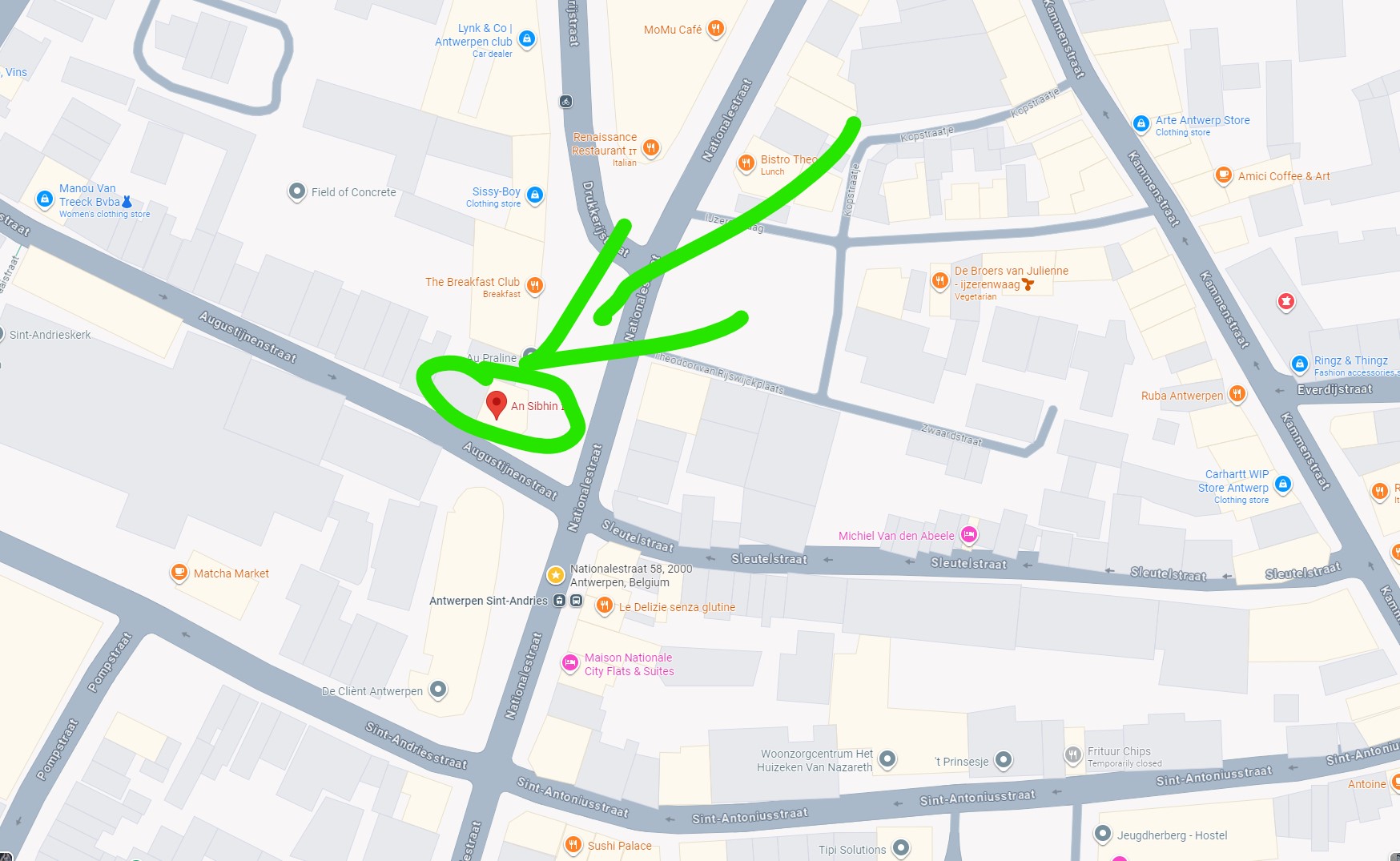
Task: Select Manou Van Treeck Bvba store marker
Action: [45, 198]
